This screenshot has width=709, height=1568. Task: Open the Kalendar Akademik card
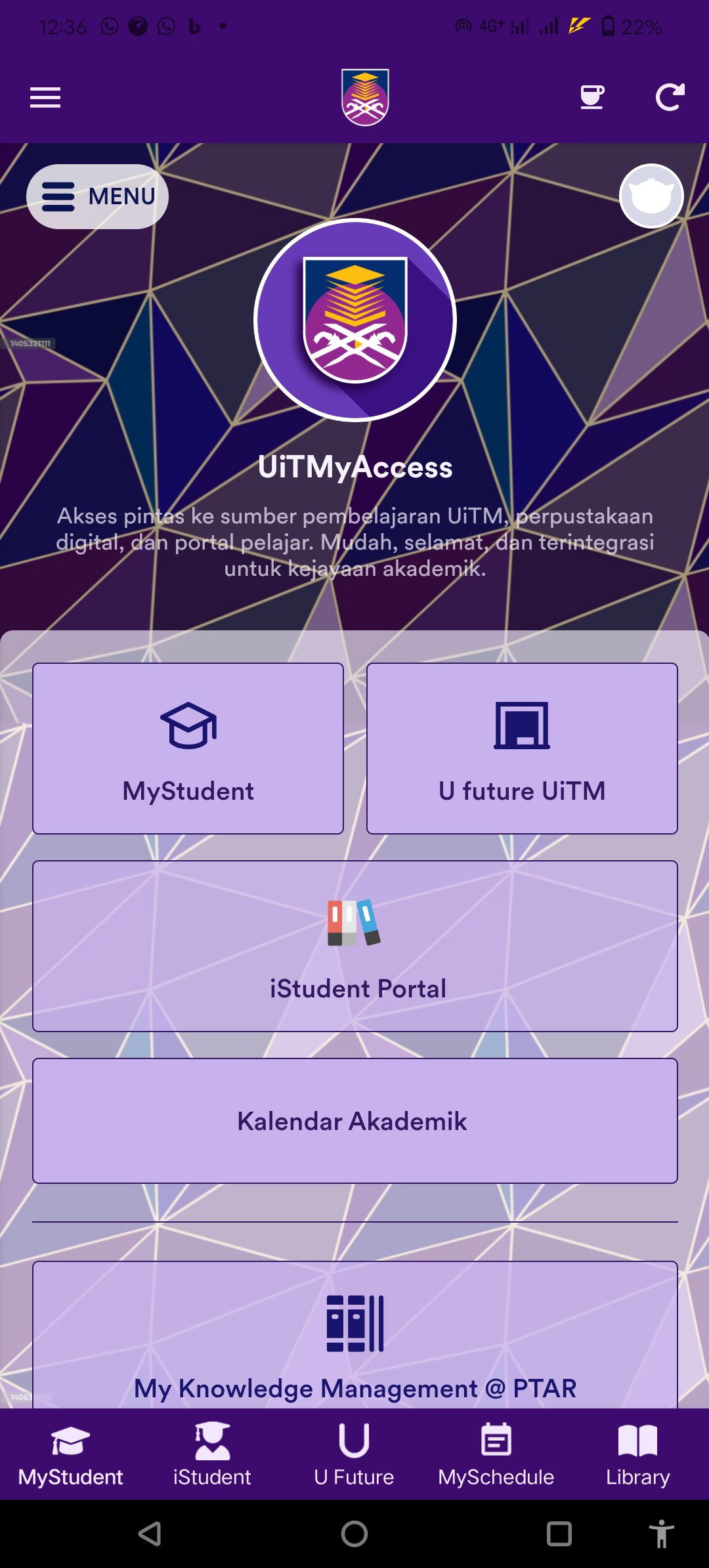pos(354,1121)
